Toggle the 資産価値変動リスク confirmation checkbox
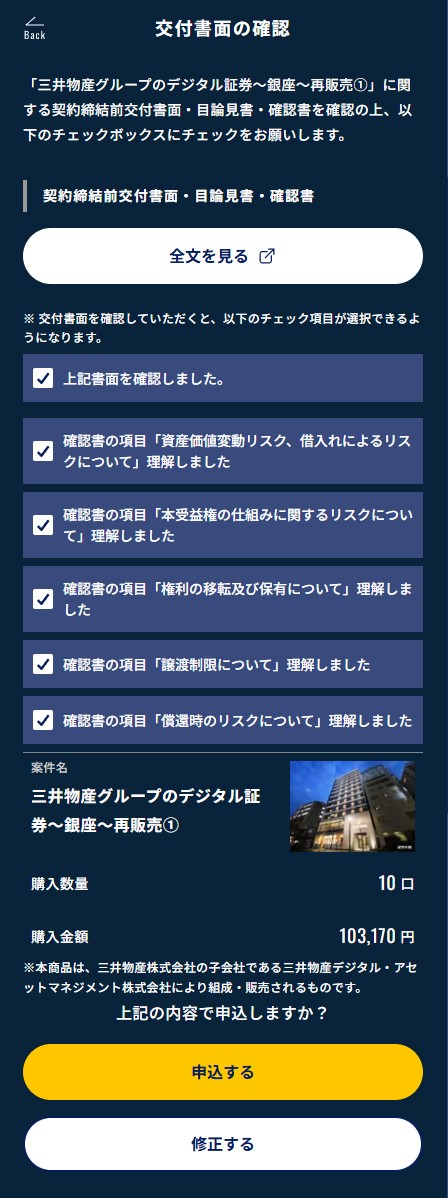This screenshot has height=1198, width=448. click(44, 452)
